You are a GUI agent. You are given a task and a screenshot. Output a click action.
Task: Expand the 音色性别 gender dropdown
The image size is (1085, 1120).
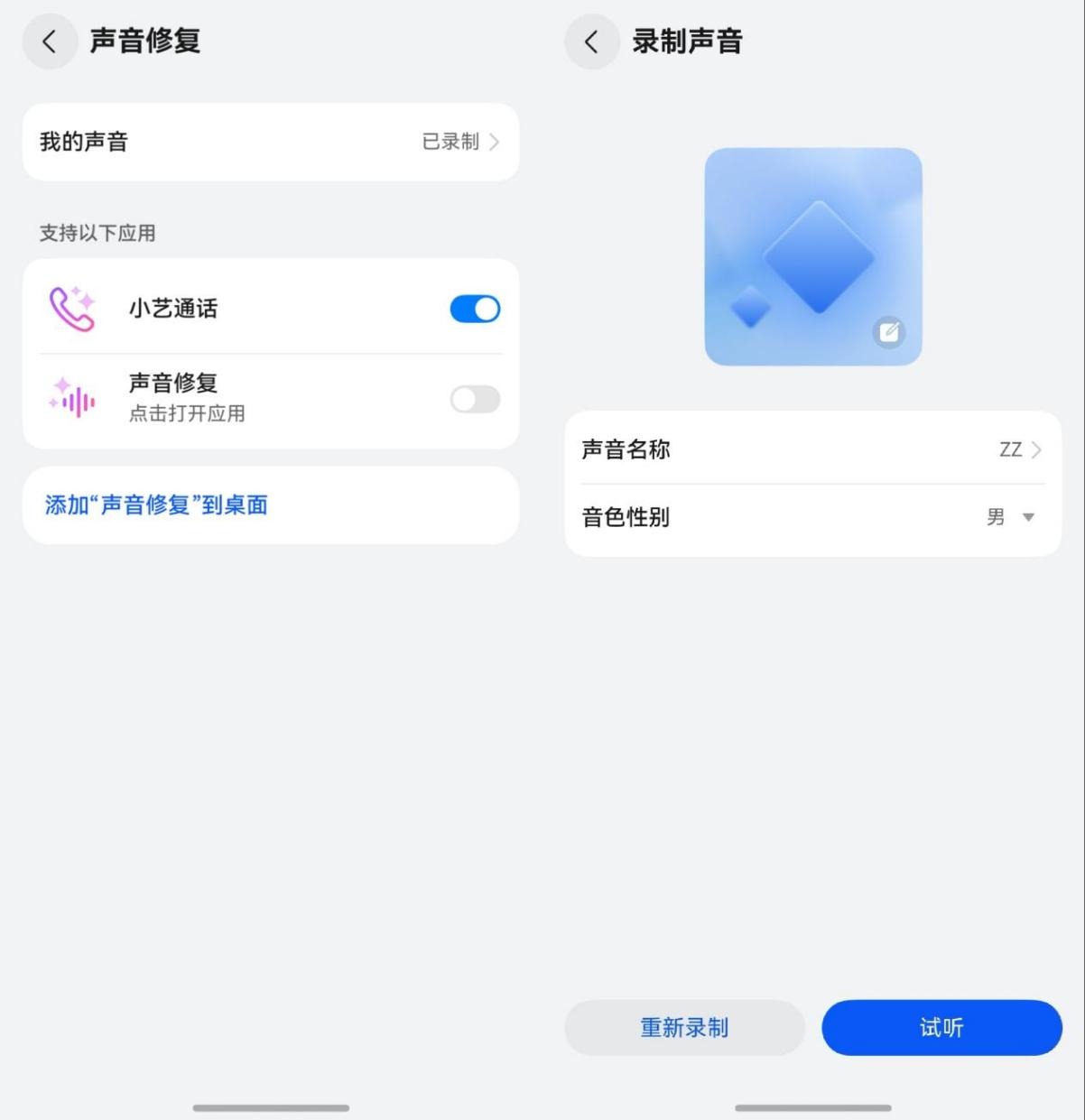coord(1027,518)
